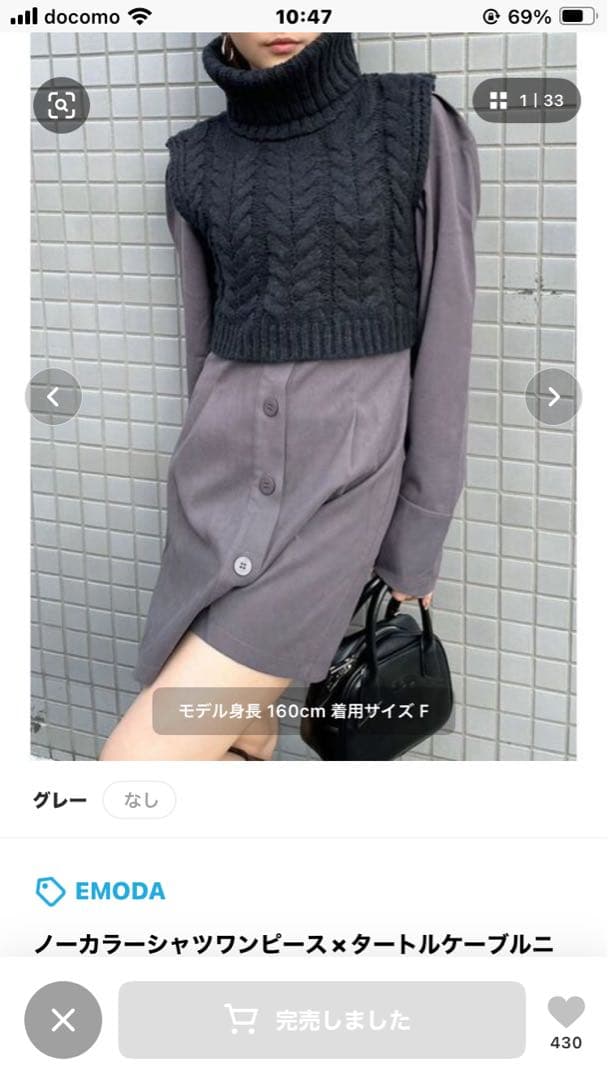
Task: Select the なし size chip
Action: pyautogui.click(x=139, y=800)
